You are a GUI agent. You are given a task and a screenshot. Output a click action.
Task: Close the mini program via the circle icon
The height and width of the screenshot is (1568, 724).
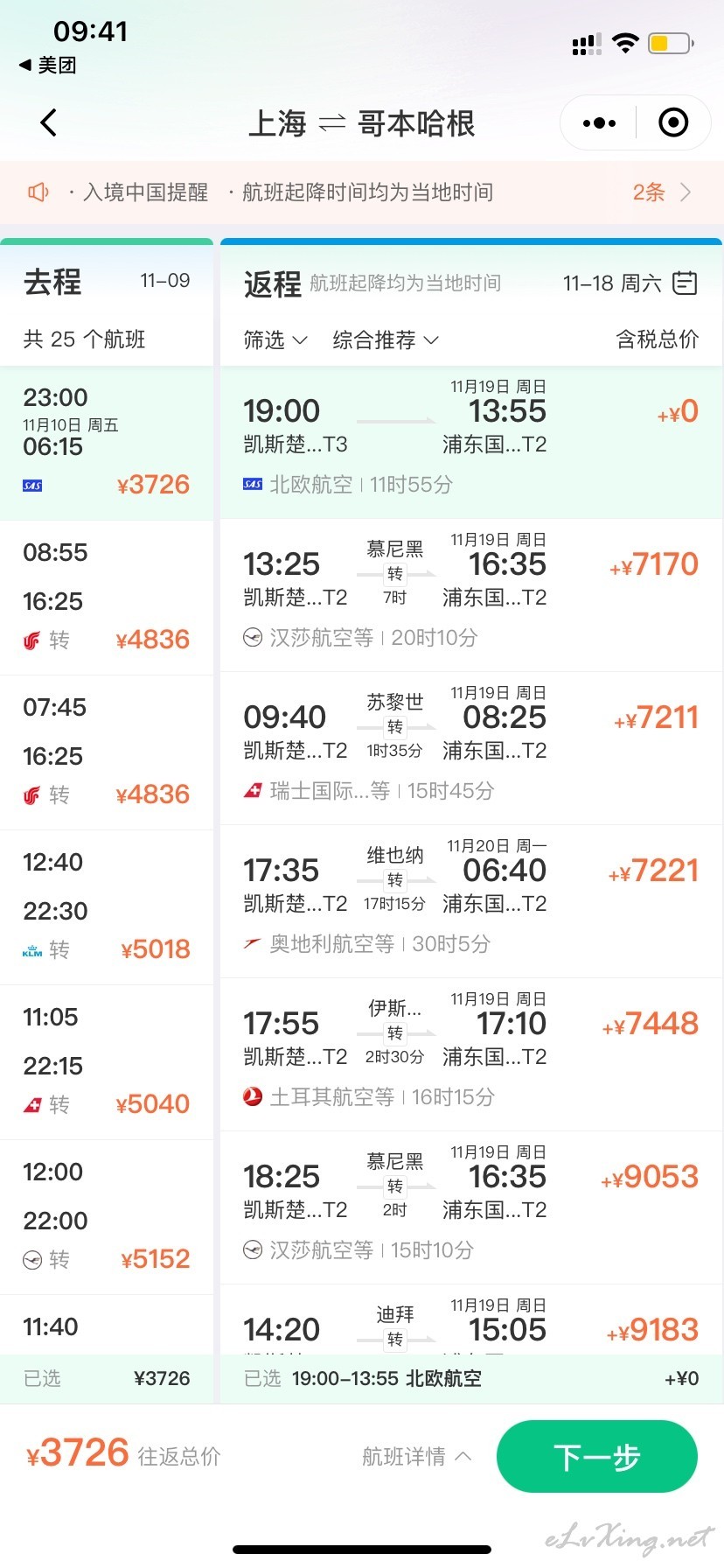(x=673, y=122)
